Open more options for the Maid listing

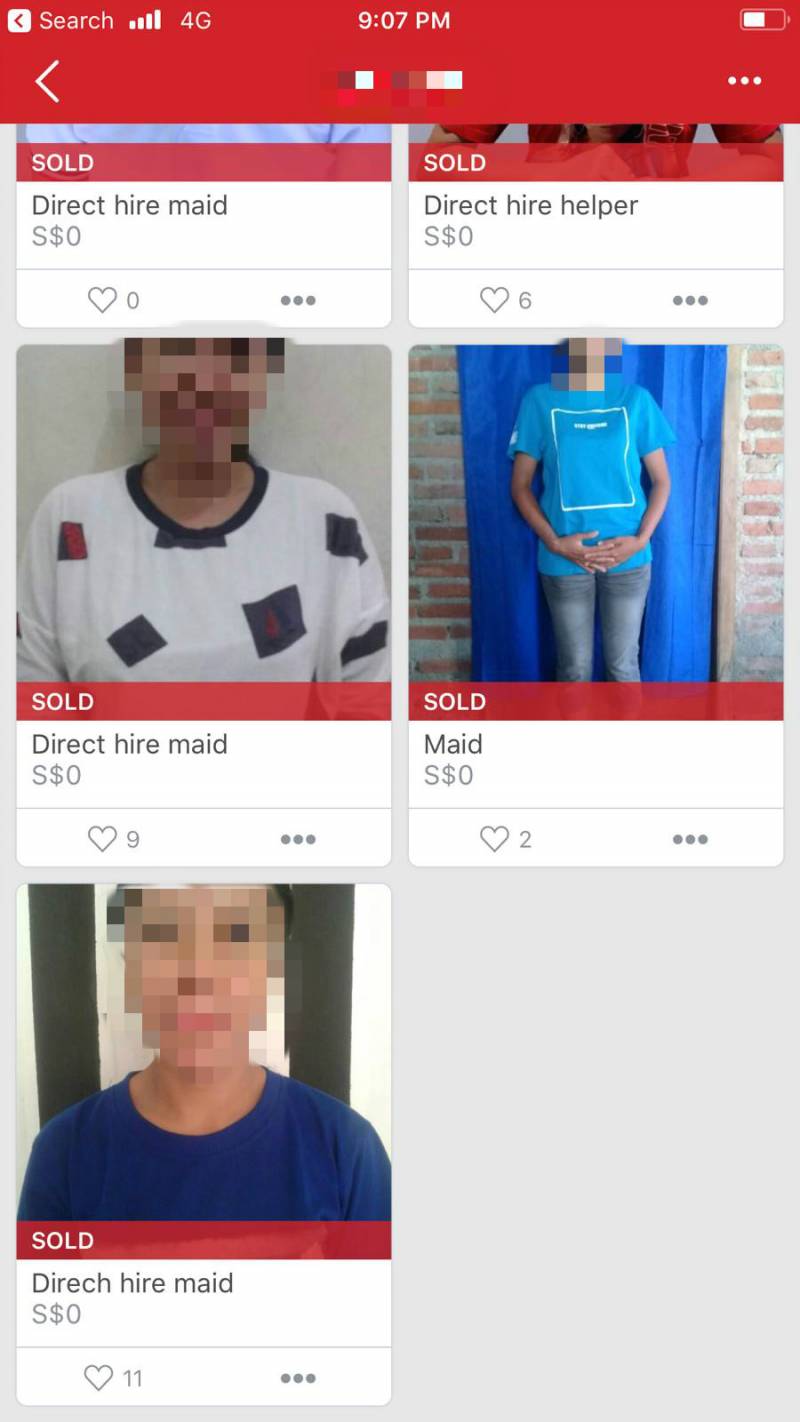tap(690, 839)
